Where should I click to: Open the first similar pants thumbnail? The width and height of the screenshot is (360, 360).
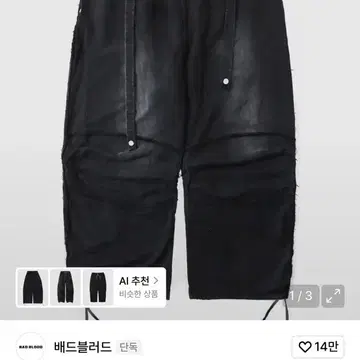[x=33, y=287]
